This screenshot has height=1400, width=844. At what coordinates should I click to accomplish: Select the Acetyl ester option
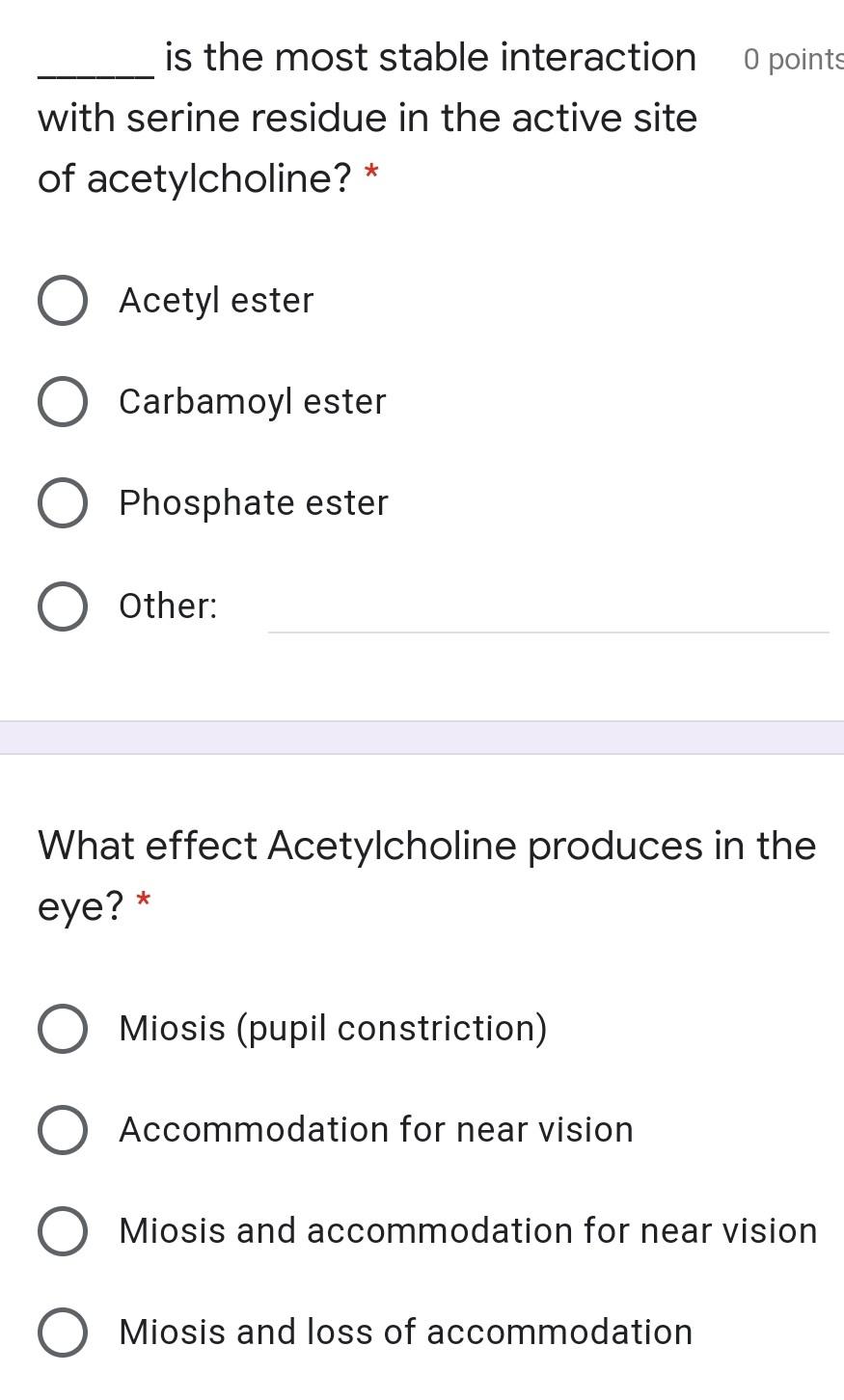pyautogui.click(x=63, y=301)
